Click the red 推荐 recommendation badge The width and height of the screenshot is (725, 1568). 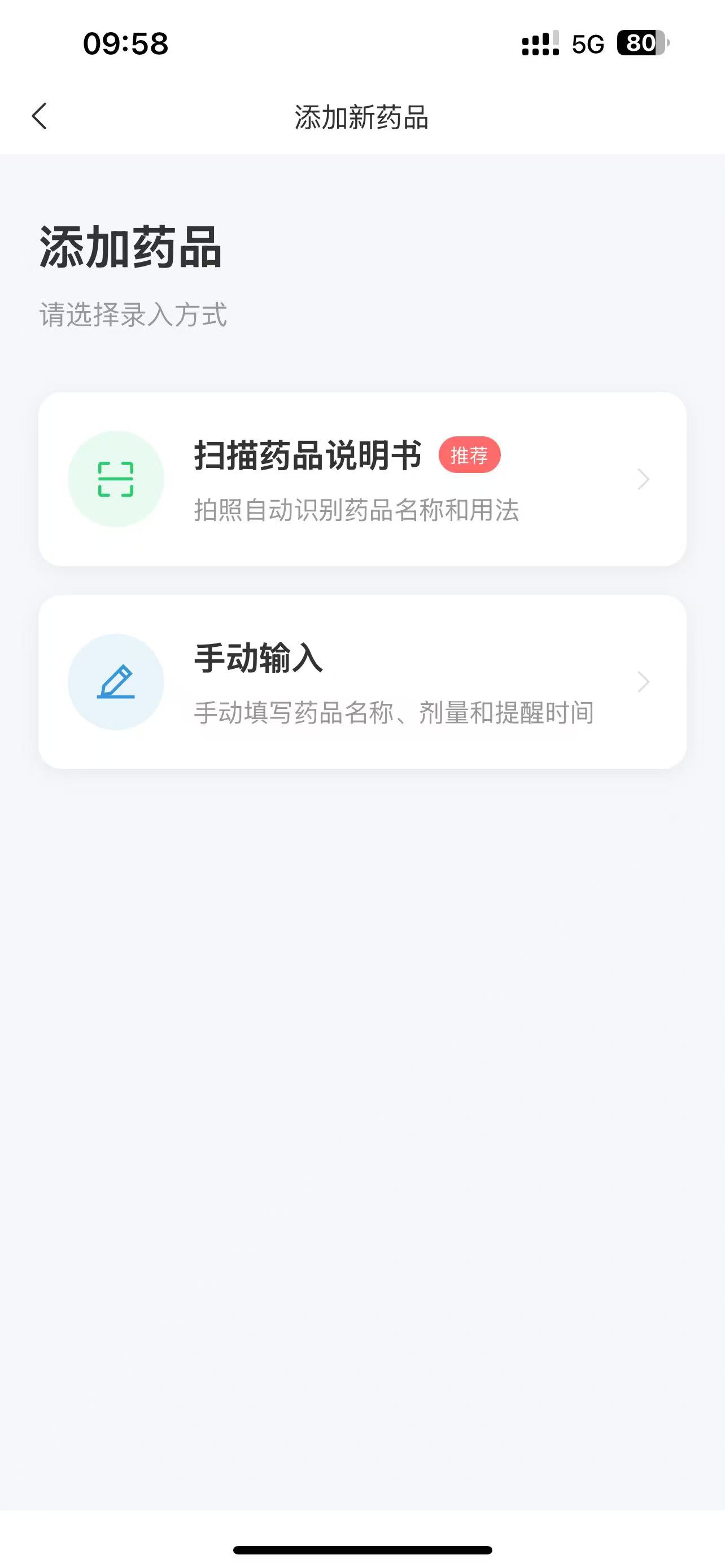[x=470, y=455]
